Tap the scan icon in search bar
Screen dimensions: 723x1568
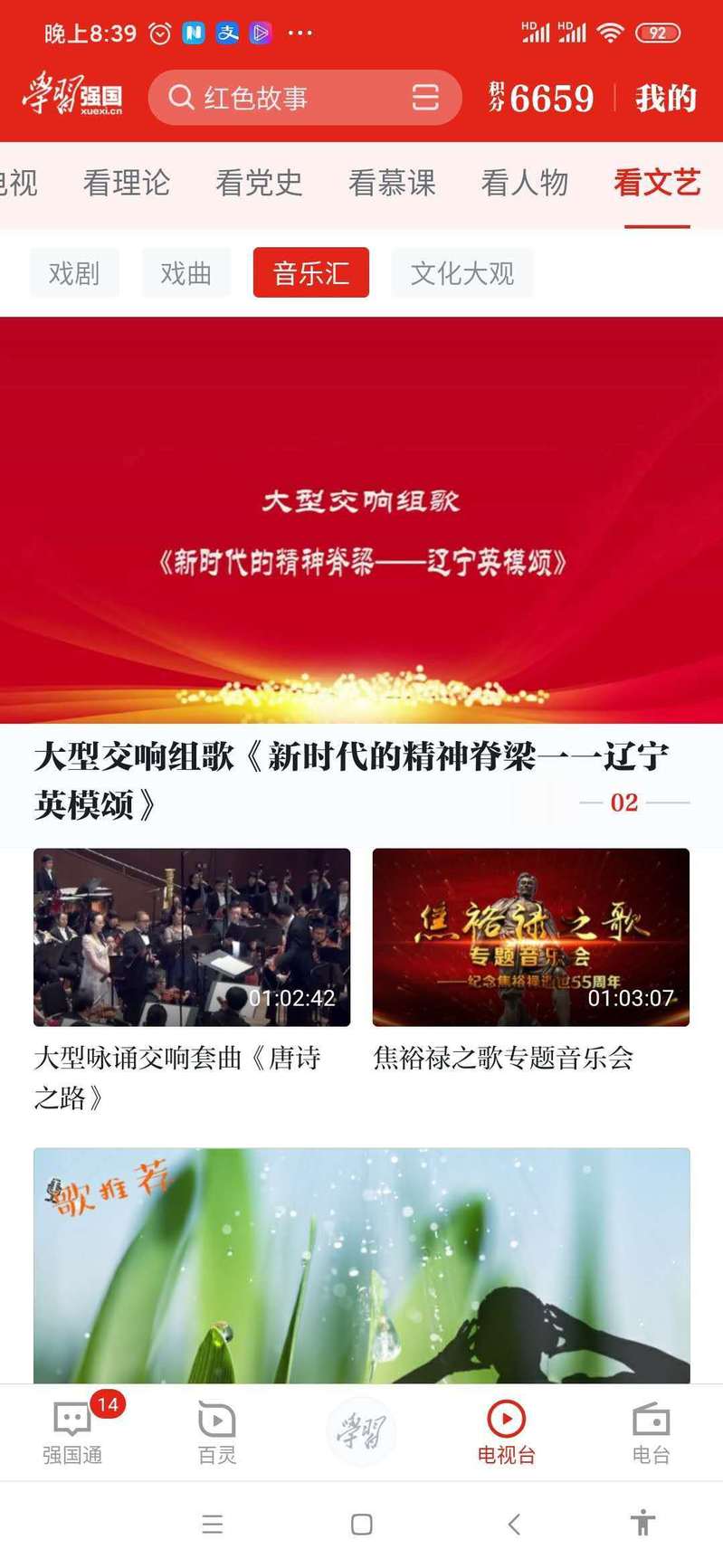(x=425, y=98)
